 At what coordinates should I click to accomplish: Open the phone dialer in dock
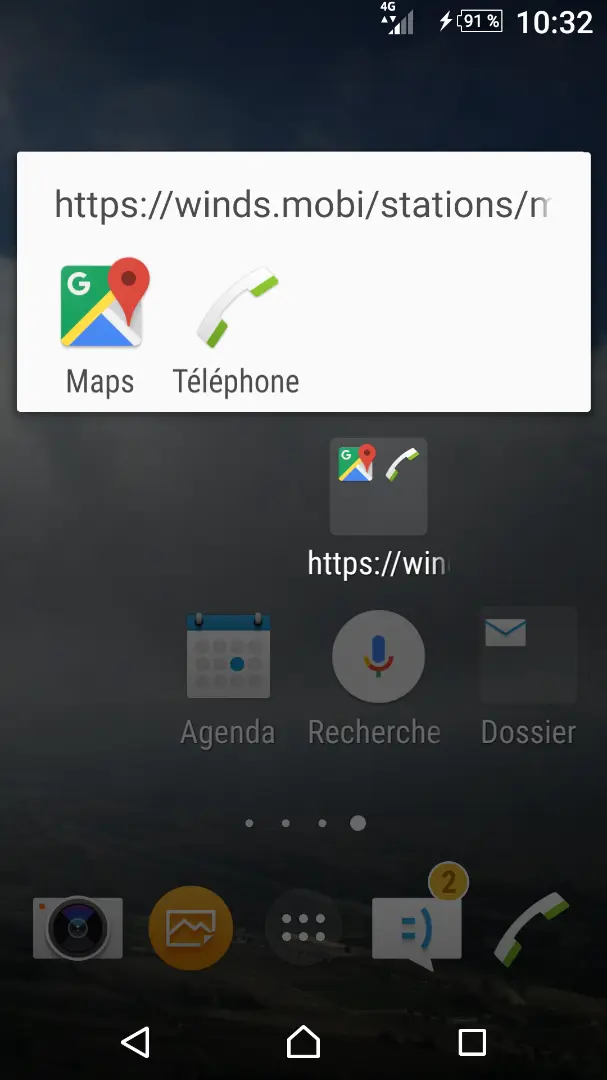(x=532, y=928)
